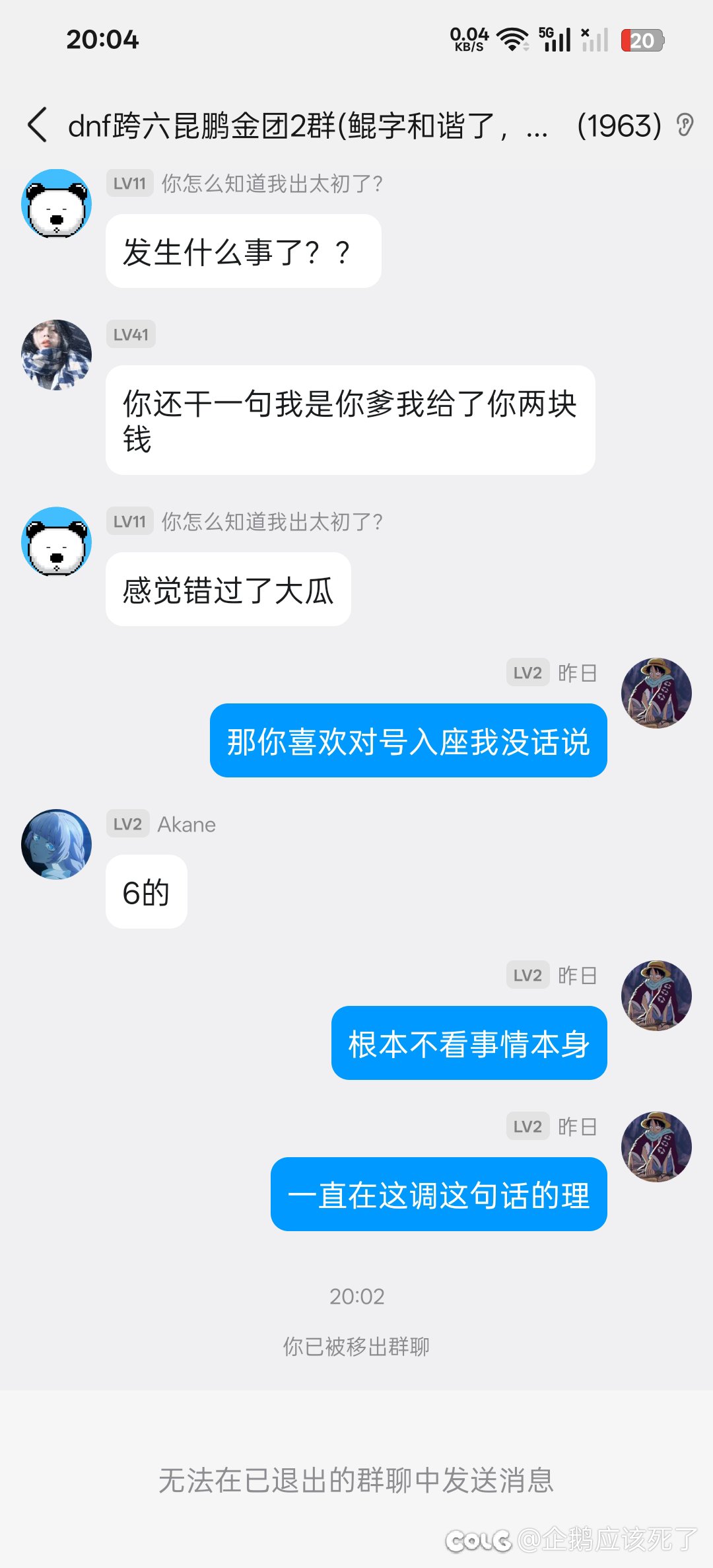Go back from the group chat
The height and width of the screenshot is (1568, 713).
click(x=38, y=125)
